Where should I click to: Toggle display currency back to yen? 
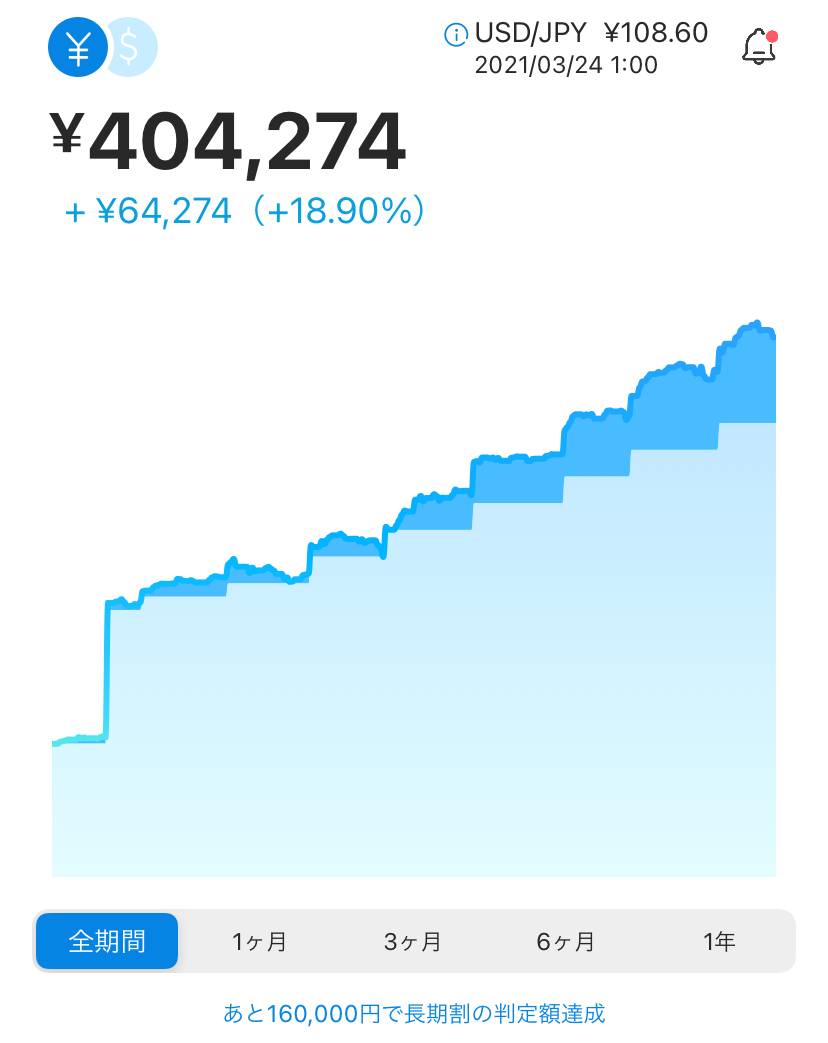click(x=79, y=46)
